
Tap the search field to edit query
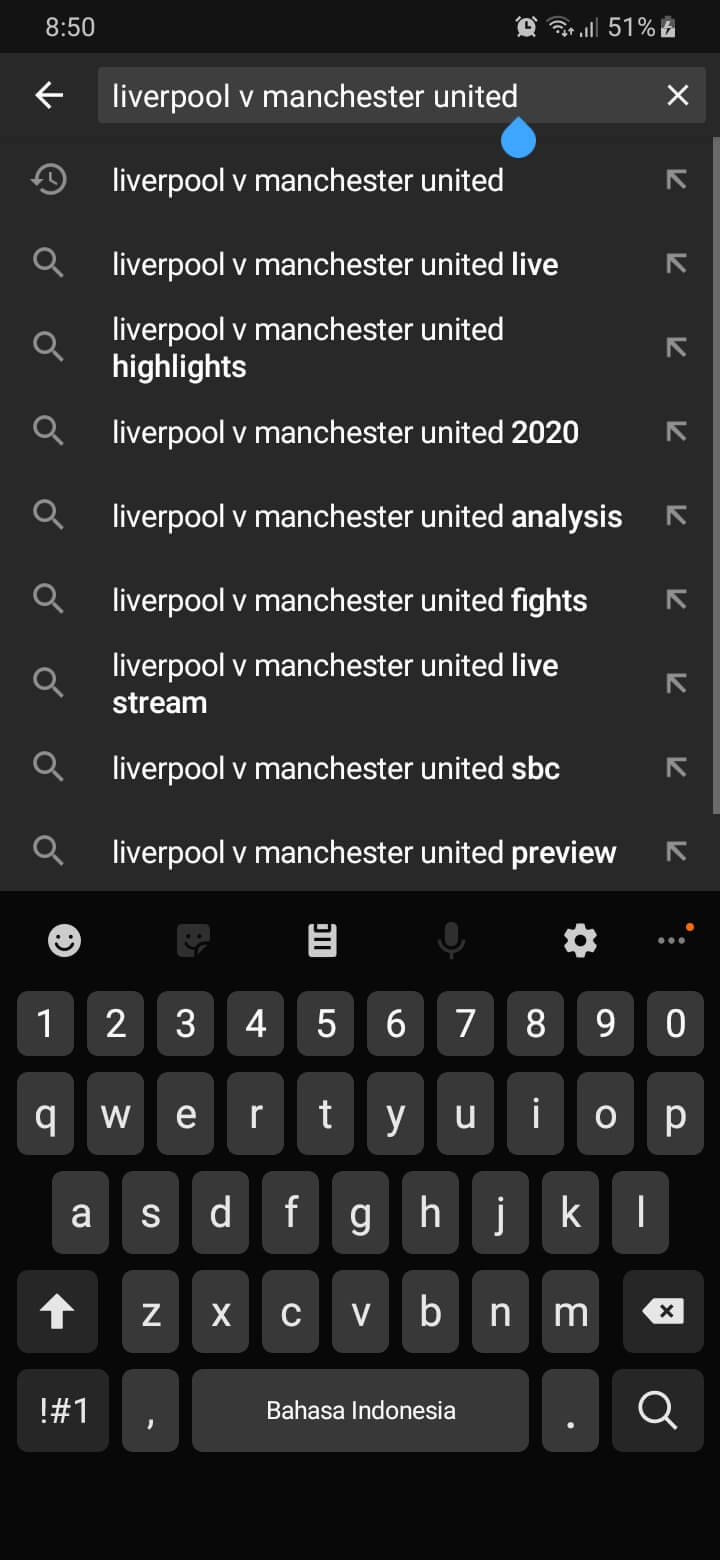tap(380, 96)
